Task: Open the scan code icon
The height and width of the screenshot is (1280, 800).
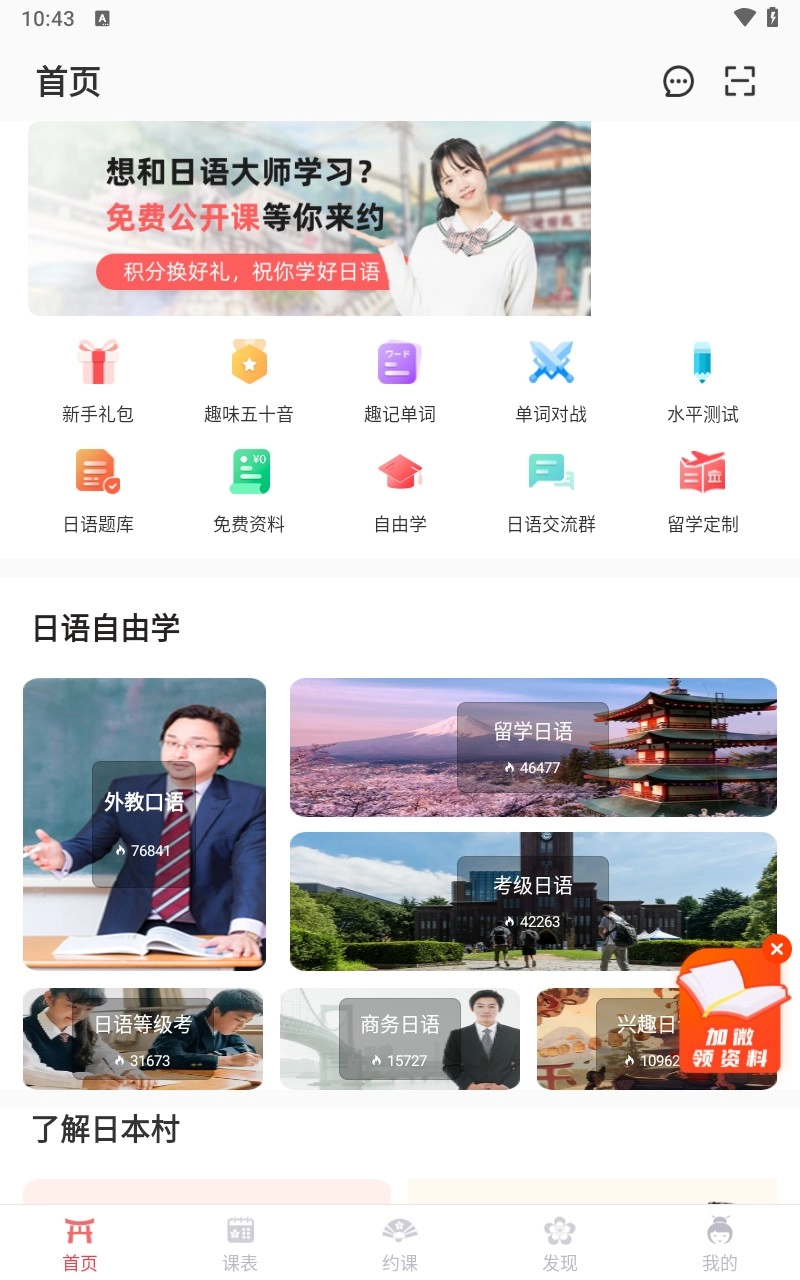Action: click(x=740, y=81)
